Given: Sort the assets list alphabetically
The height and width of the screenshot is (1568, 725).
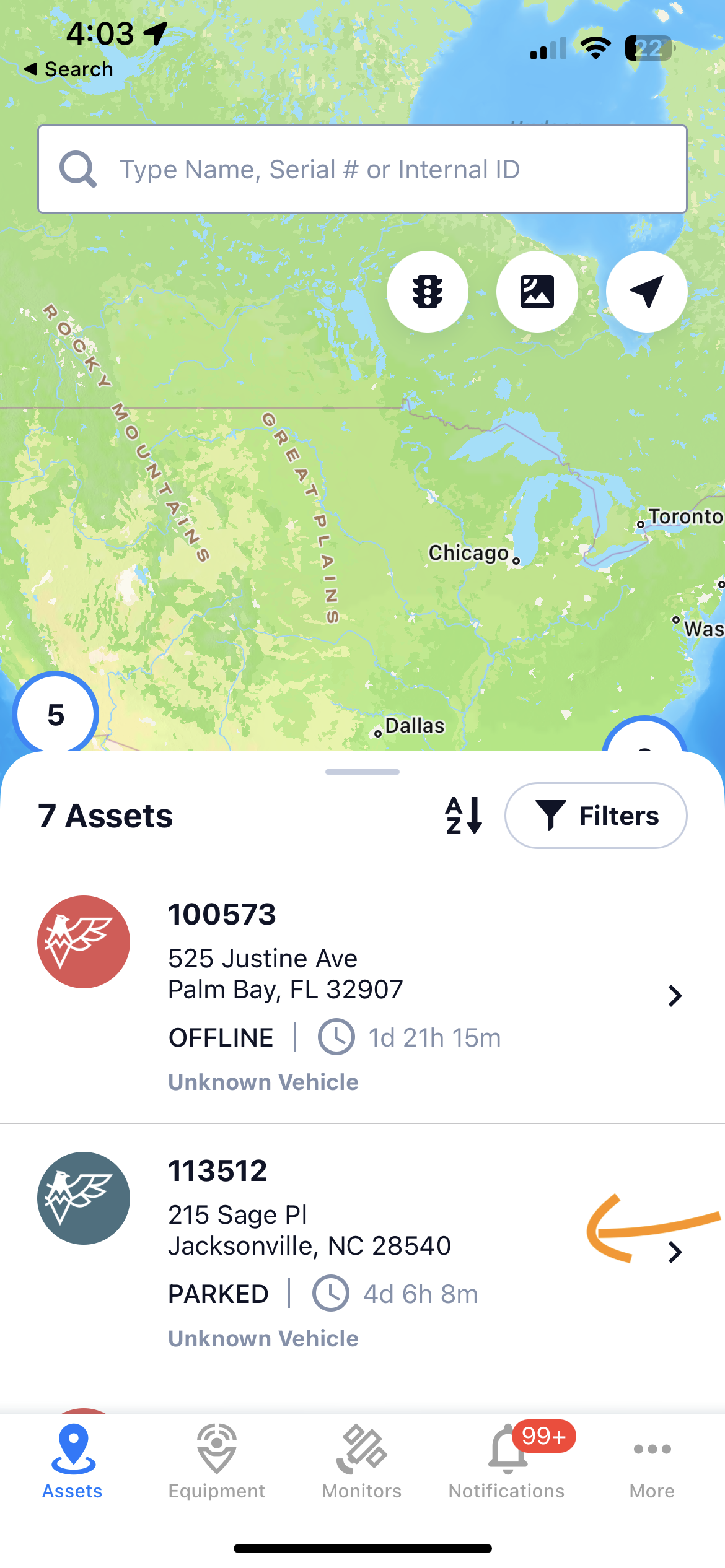Looking at the screenshot, I should pos(464,816).
